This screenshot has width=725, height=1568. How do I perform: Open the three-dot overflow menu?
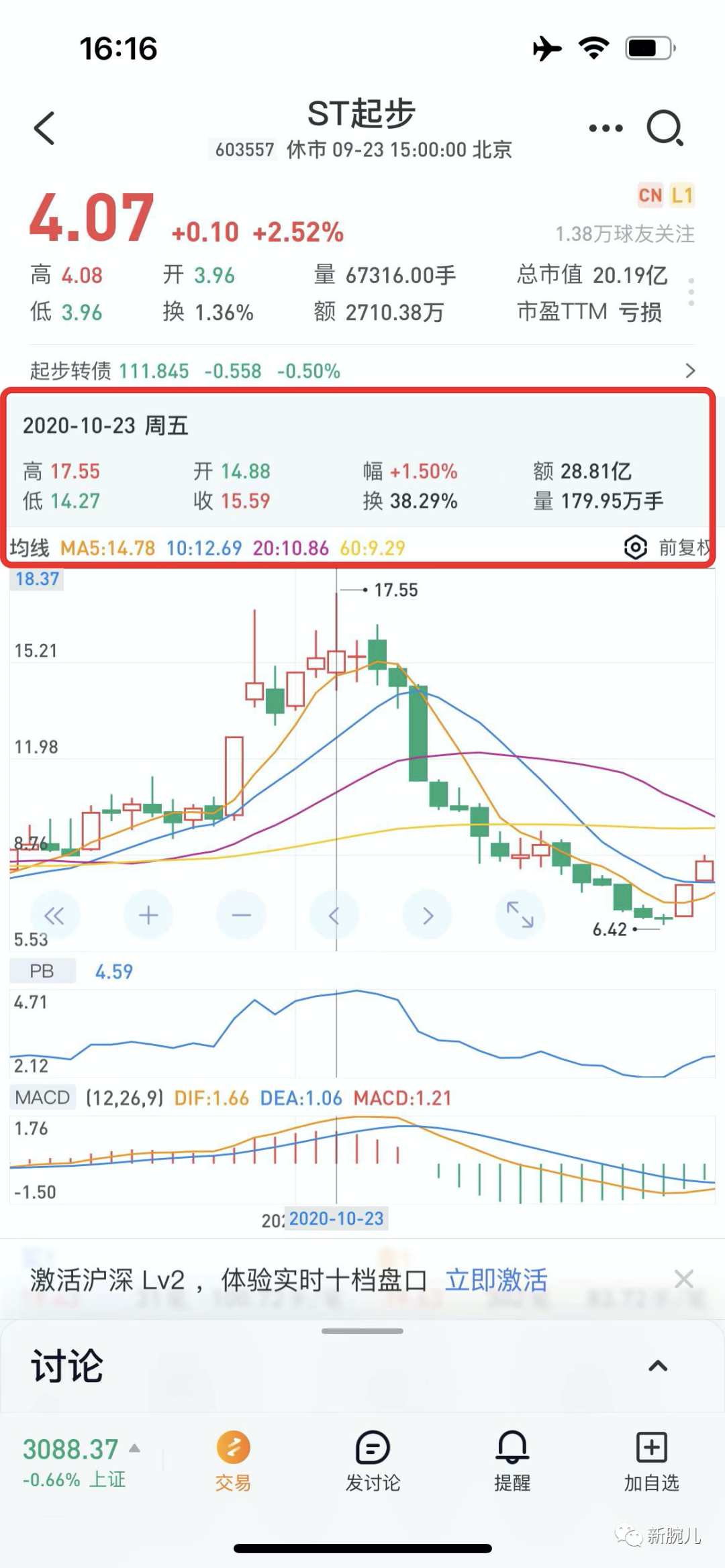[x=606, y=127]
